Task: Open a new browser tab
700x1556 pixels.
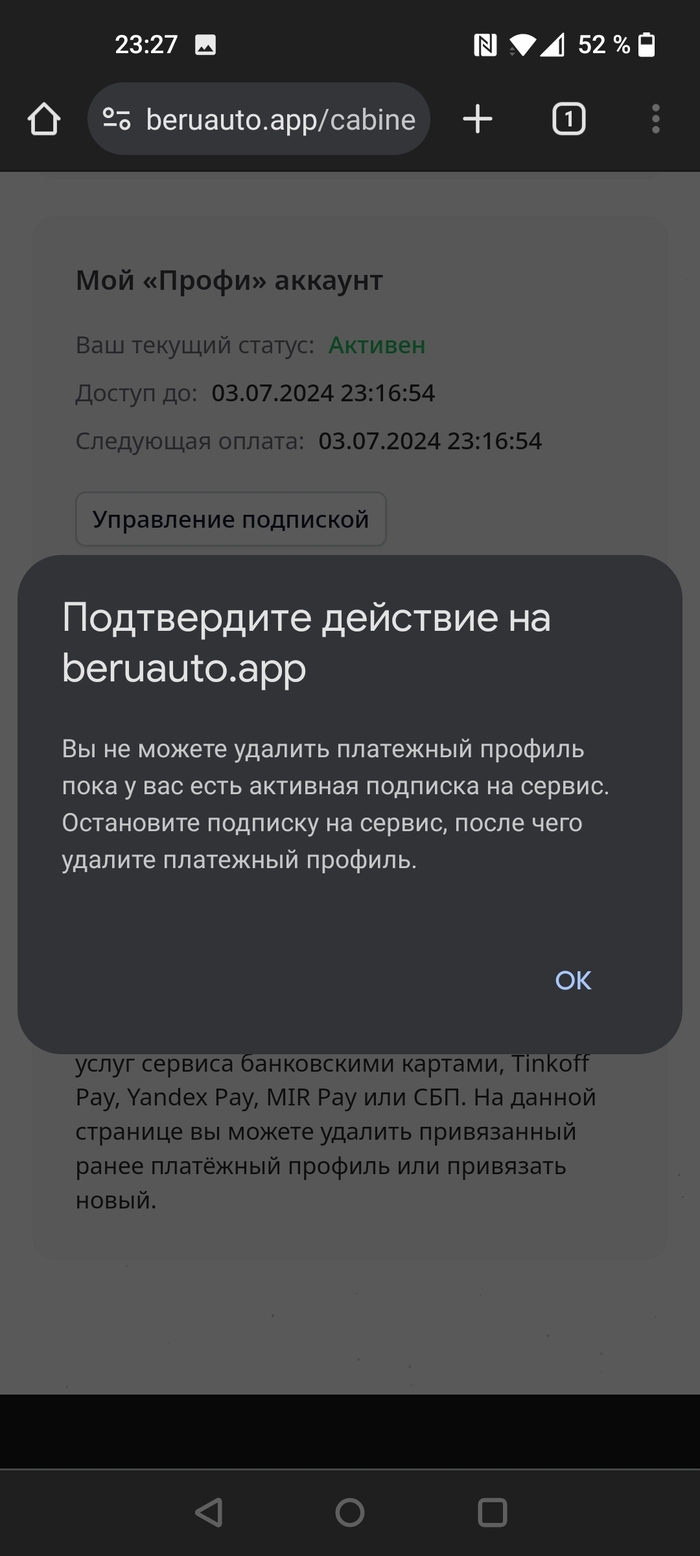Action: 478,119
